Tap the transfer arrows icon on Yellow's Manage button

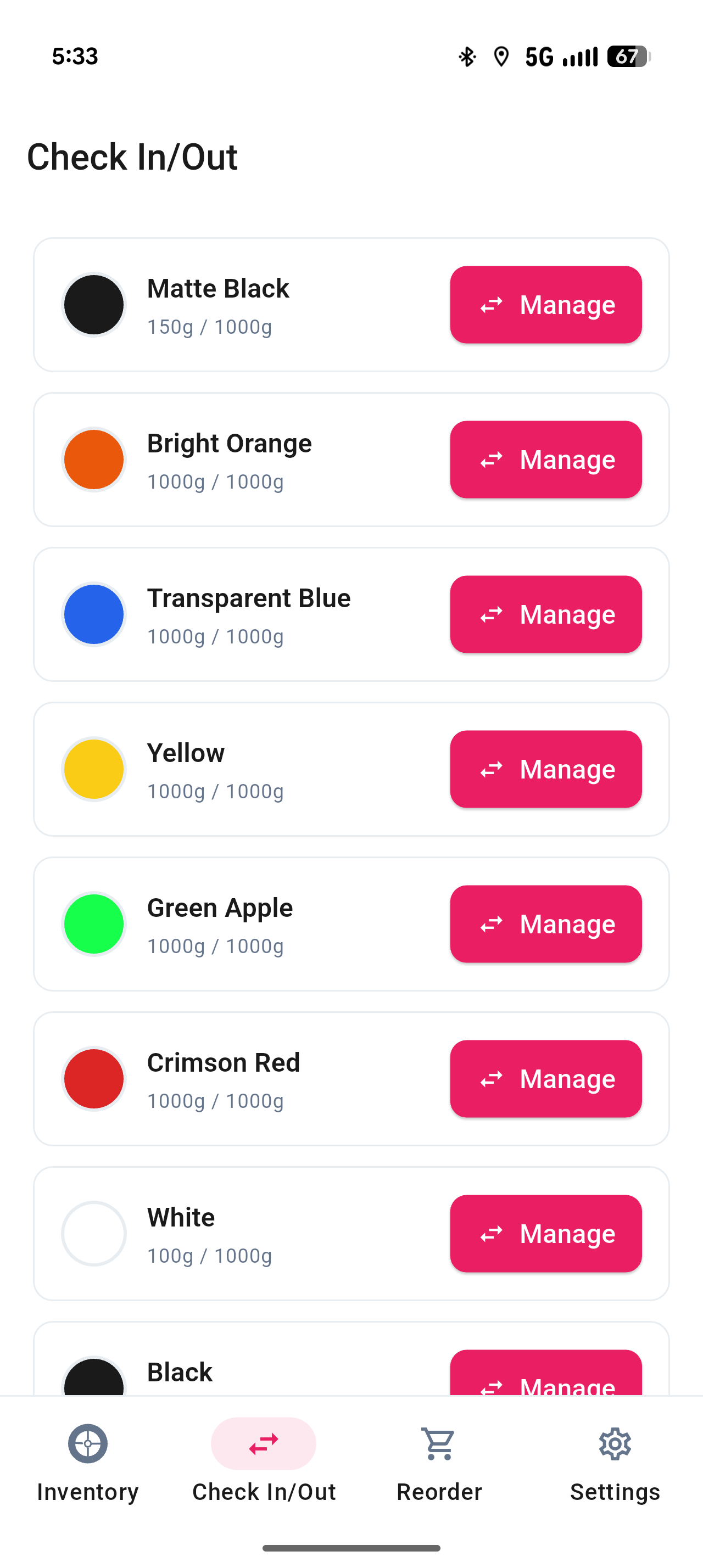click(490, 769)
